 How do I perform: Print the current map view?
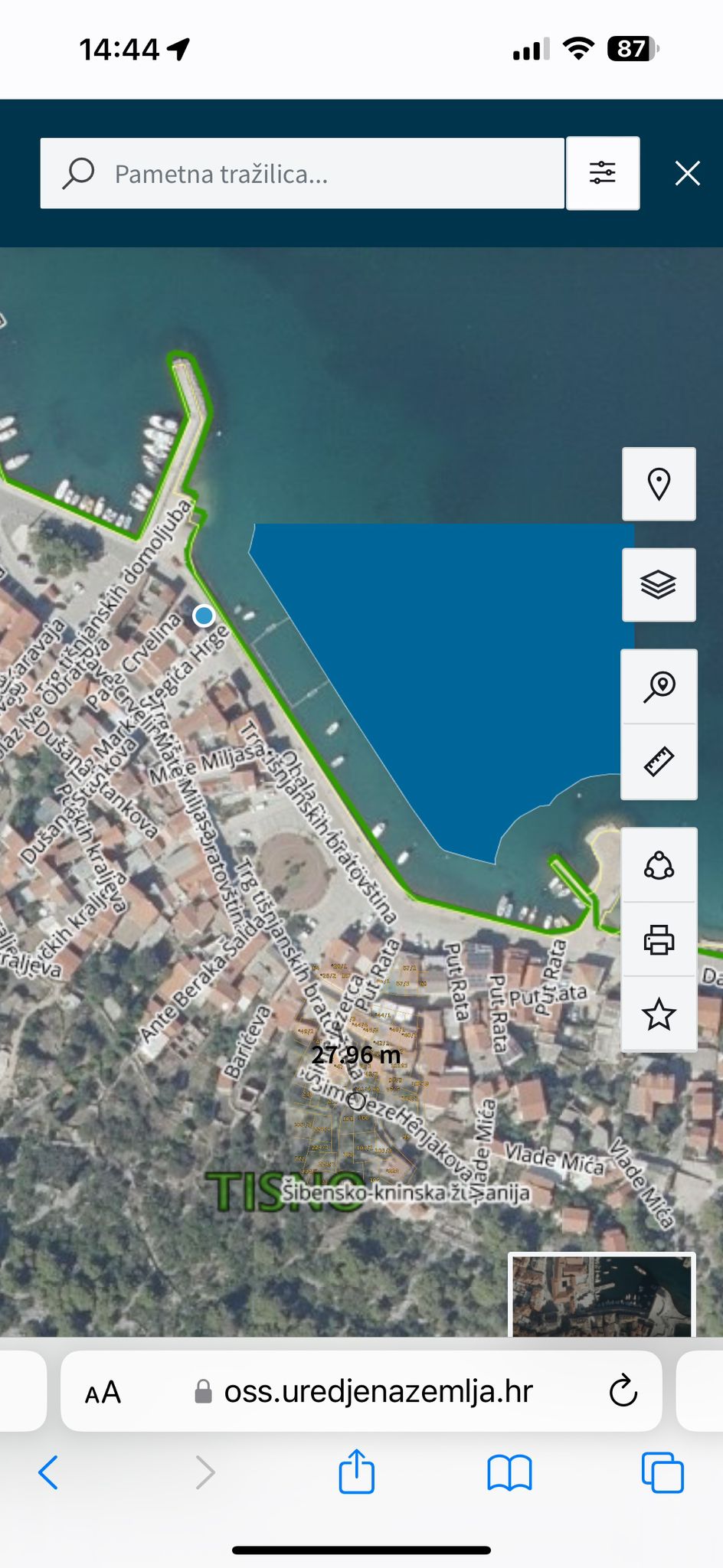tap(659, 939)
